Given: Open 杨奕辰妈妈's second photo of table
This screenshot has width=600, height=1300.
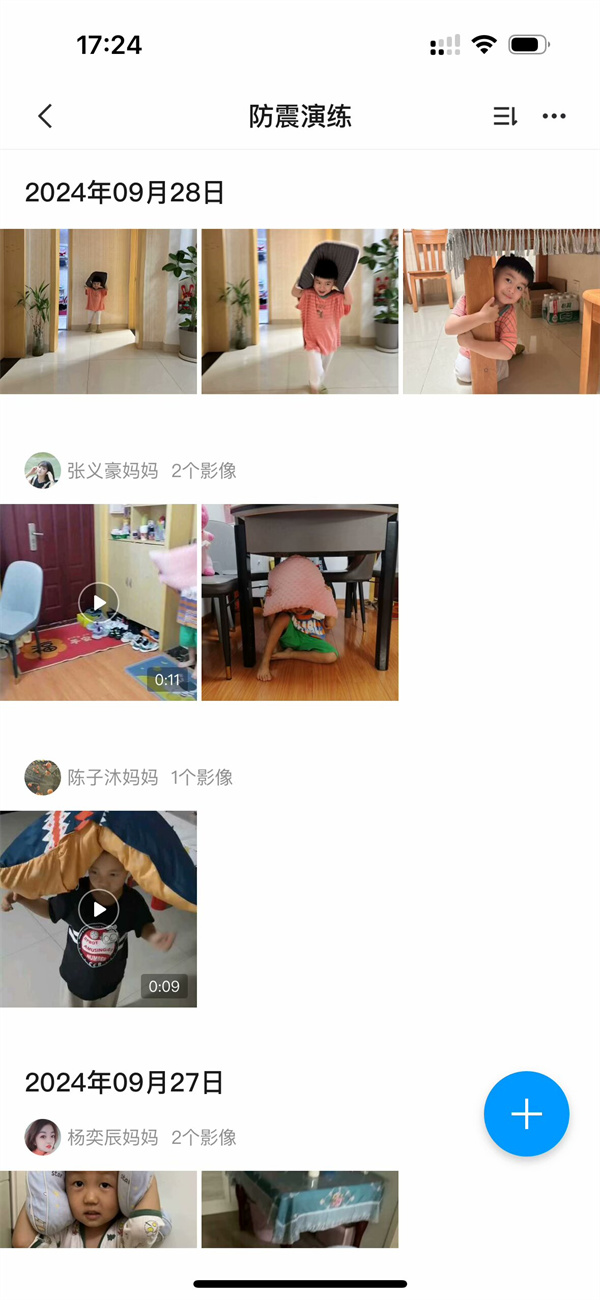Looking at the screenshot, I should pos(300,1209).
